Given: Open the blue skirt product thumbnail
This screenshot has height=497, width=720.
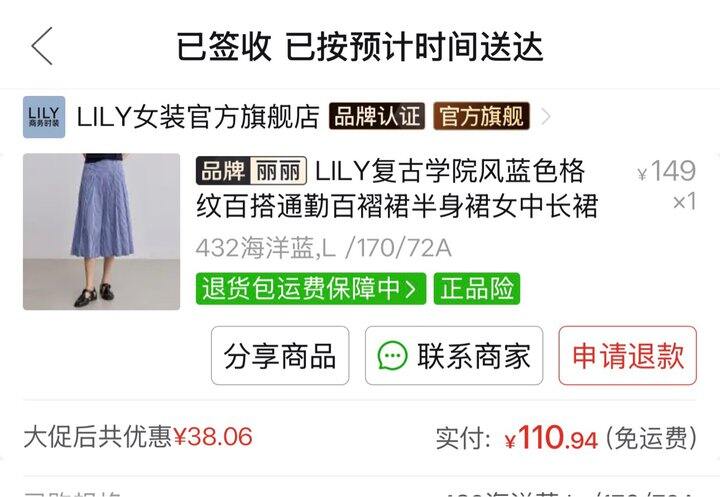Looking at the screenshot, I should pyautogui.click(x=101, y=232).
